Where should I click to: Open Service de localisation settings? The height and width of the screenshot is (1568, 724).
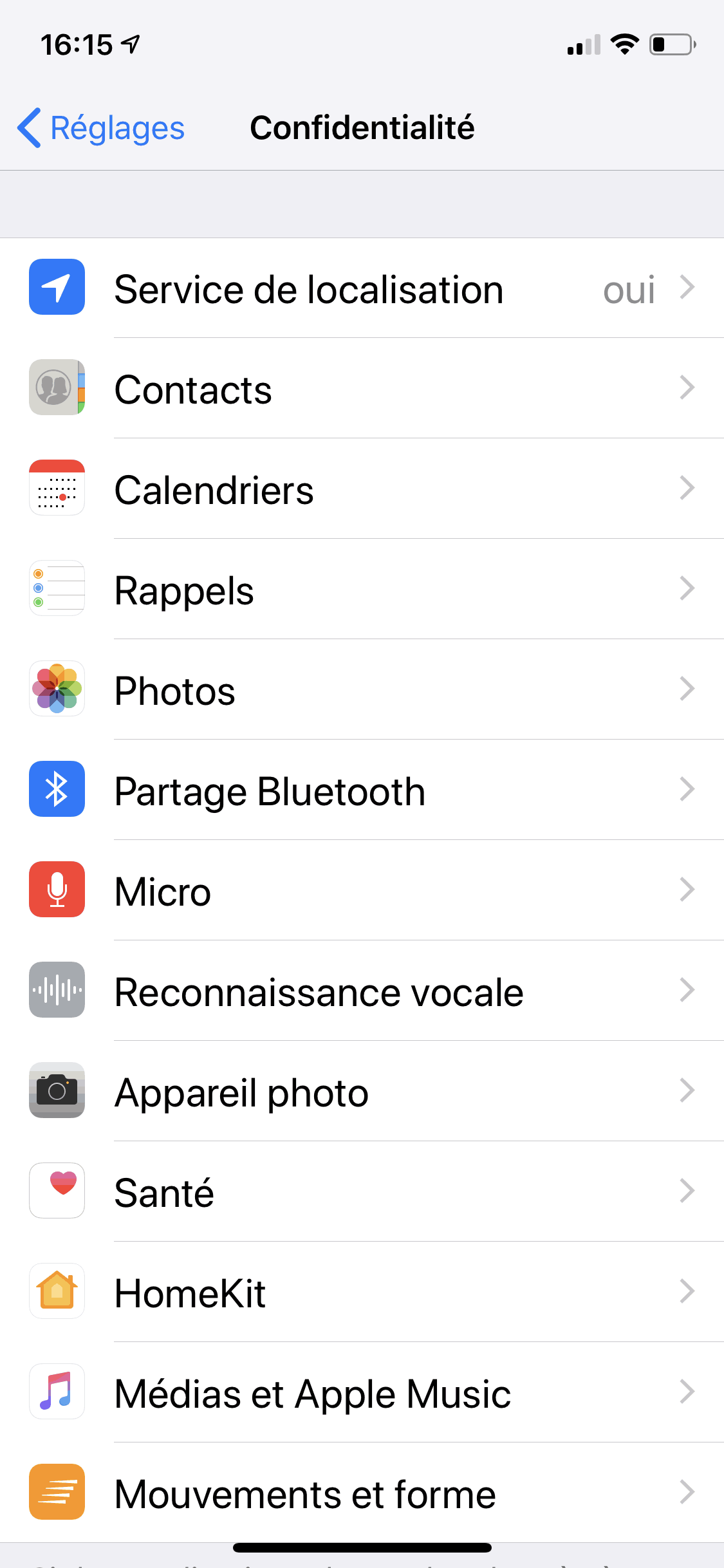pyautogui.click(x=362, y=288)
